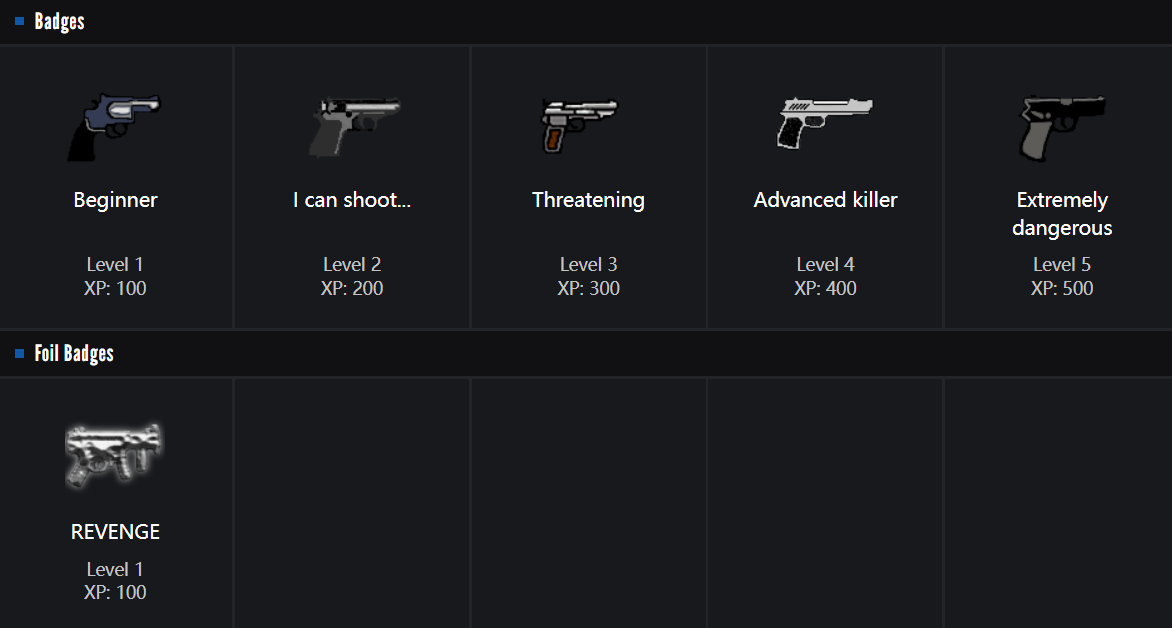Open the Advanced killer badge

point(825,187)
